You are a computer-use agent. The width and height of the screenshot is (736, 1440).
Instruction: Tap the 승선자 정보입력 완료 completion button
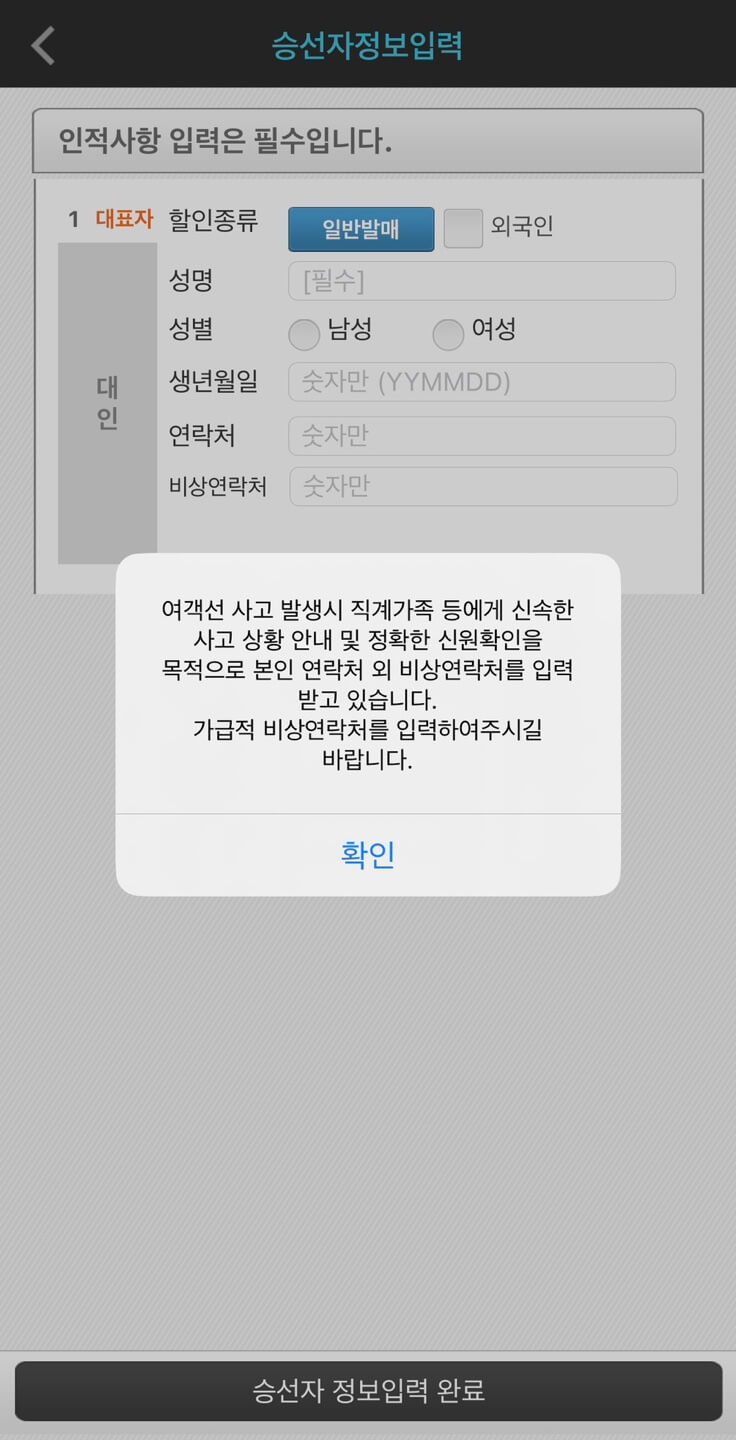(368, 1390)
